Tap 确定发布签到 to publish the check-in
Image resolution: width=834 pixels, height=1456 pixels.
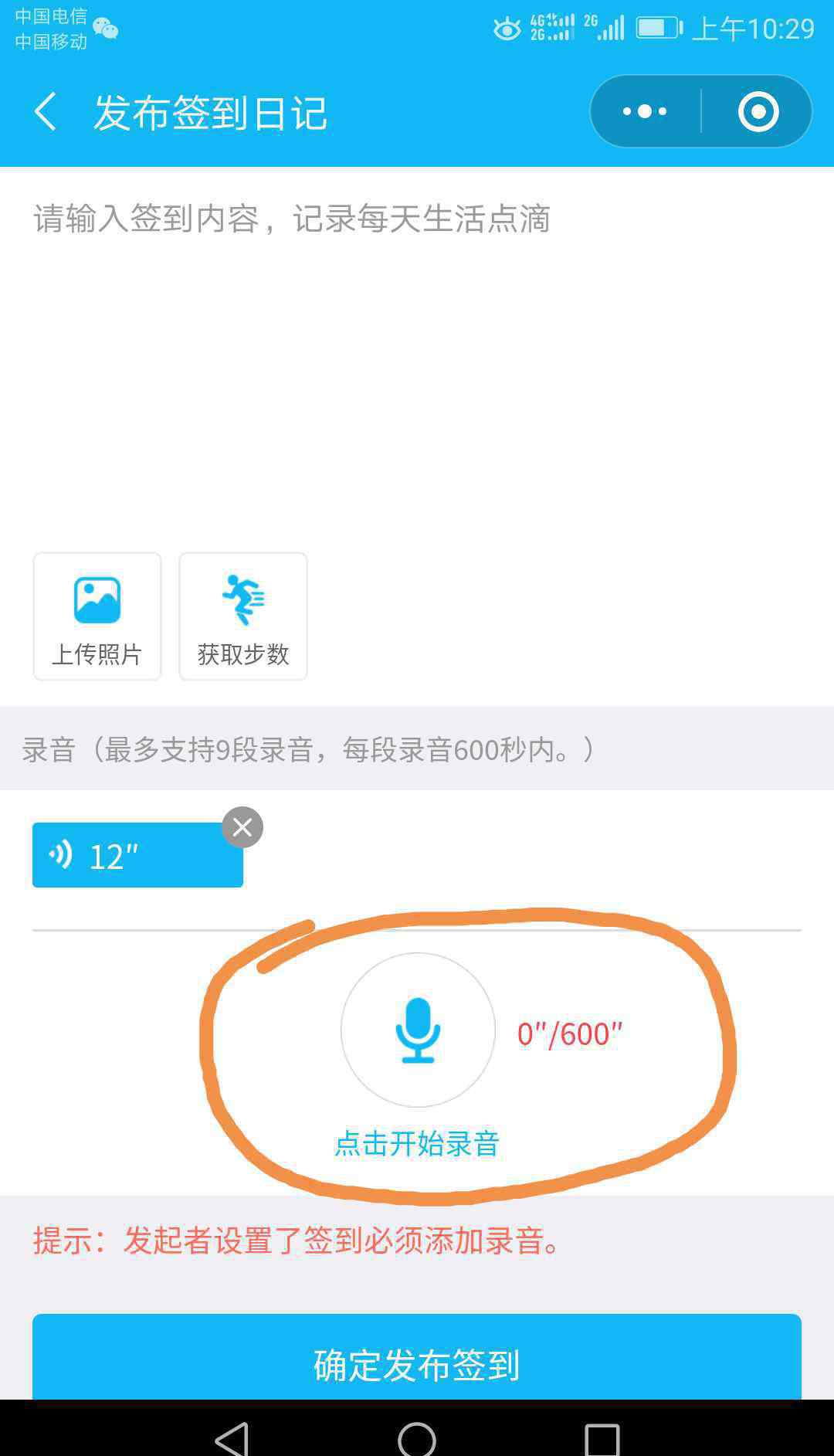[417, 1363]
